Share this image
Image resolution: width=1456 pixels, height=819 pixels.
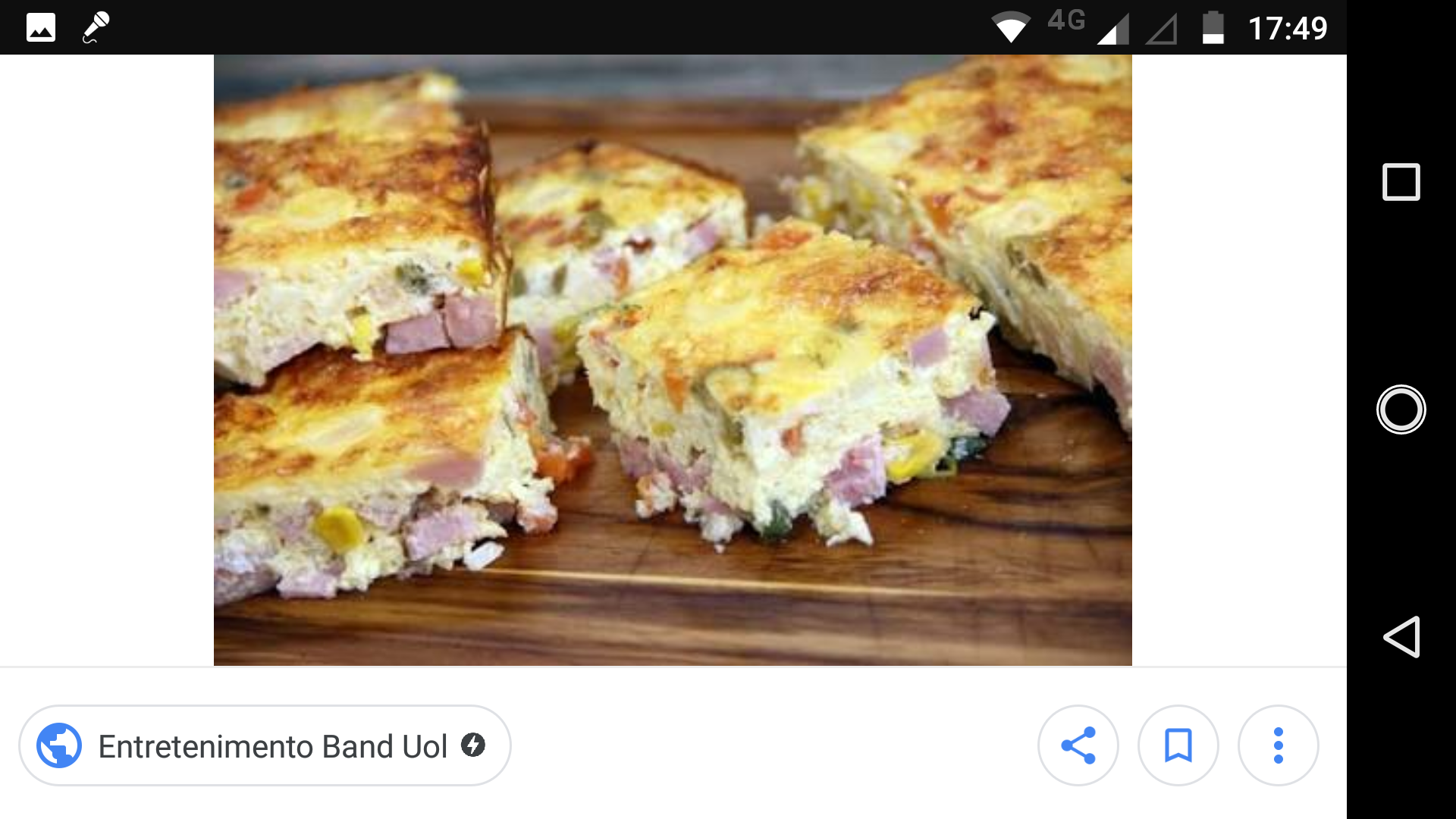click(x=1078, y=746)
